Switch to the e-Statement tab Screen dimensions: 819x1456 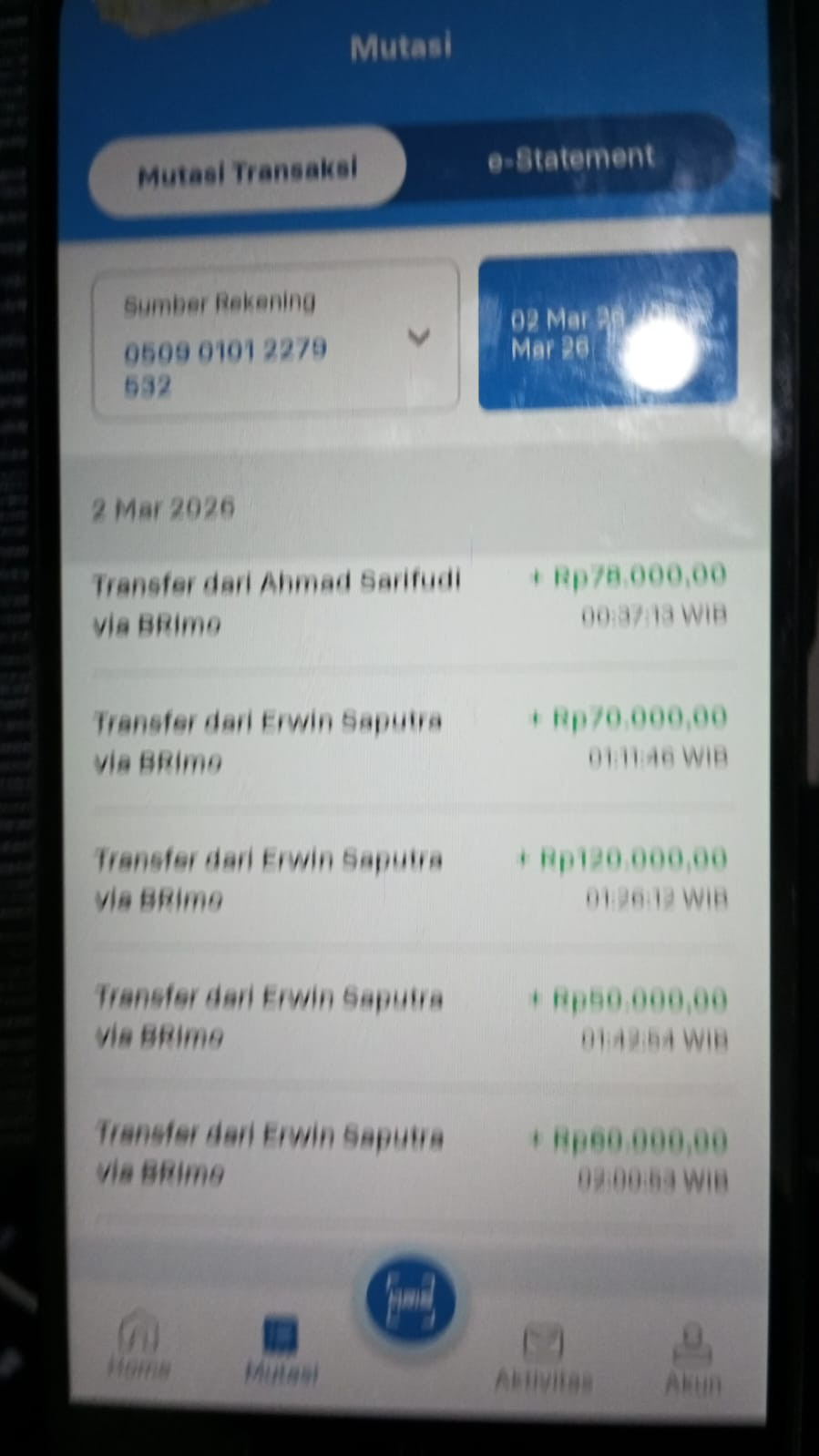(572, 159)
